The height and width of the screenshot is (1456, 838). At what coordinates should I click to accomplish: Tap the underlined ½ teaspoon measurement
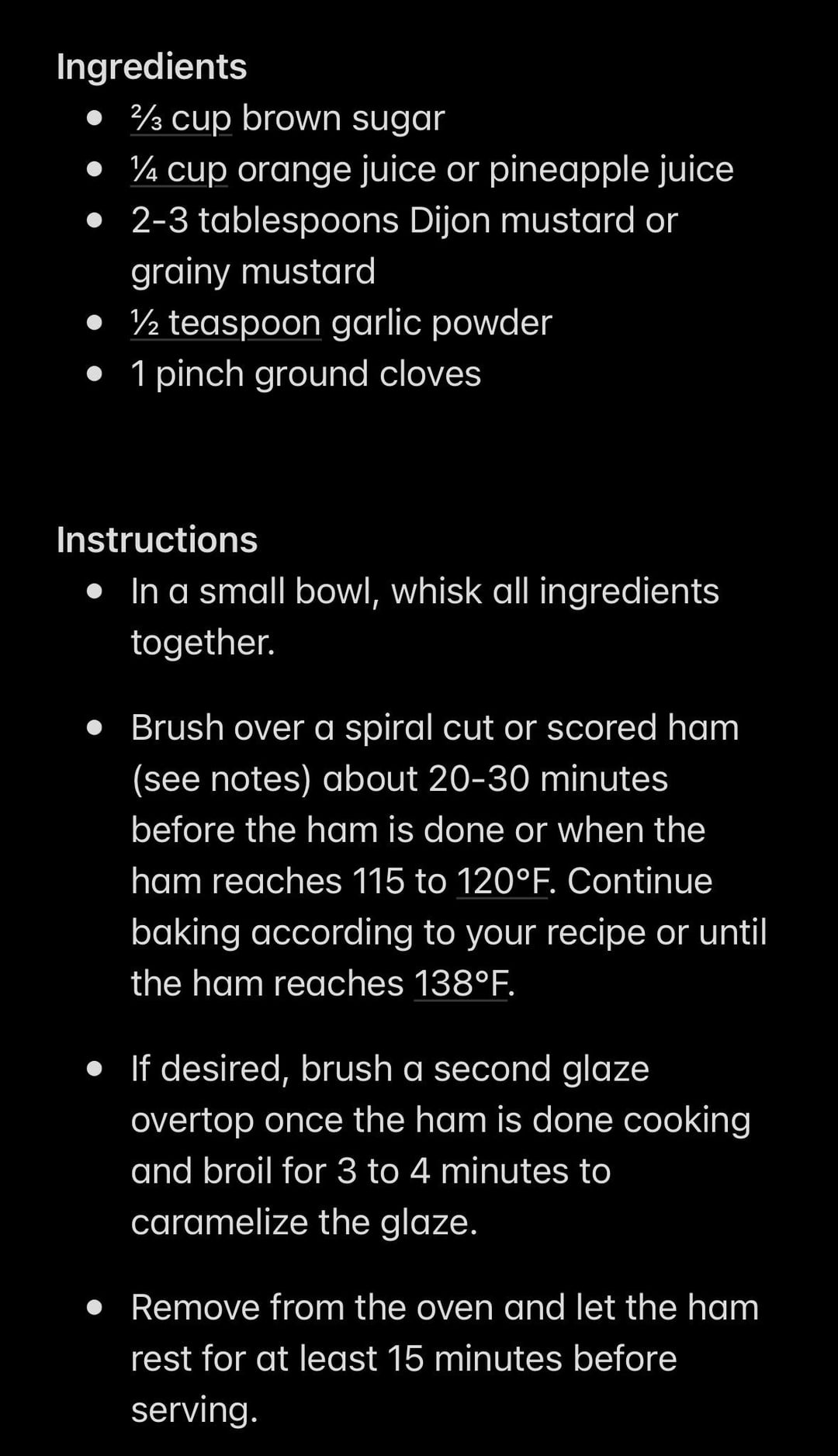226,323
